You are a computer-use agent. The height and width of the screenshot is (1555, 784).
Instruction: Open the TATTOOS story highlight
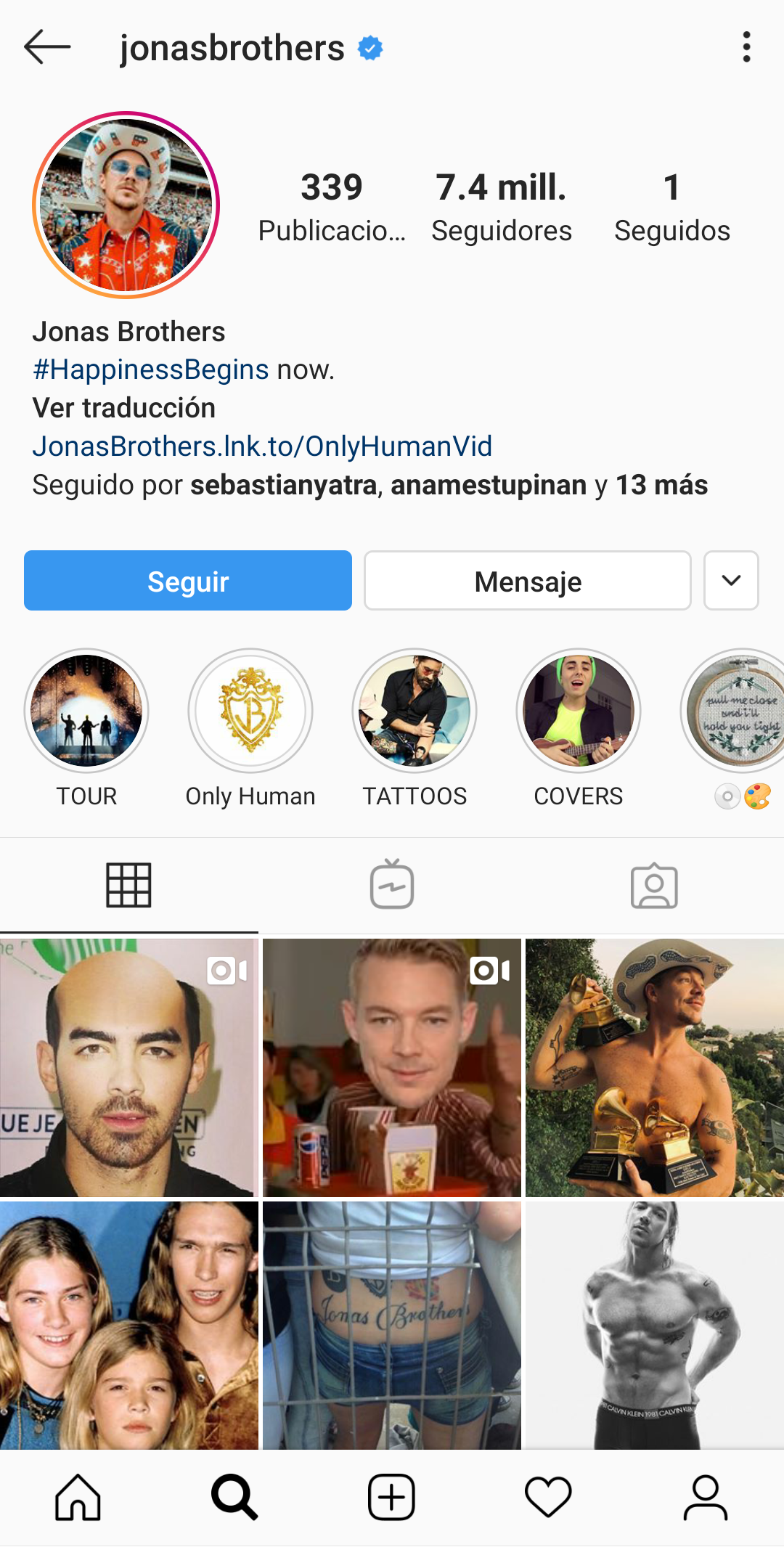(x=415, y=711)
